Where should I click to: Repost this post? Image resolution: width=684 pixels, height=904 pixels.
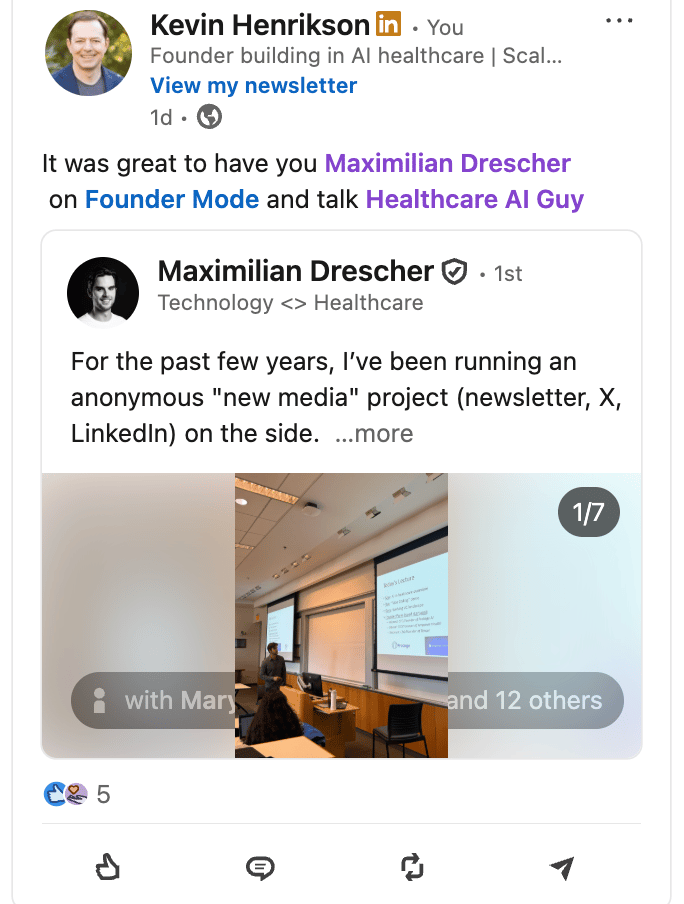[412, 868]
